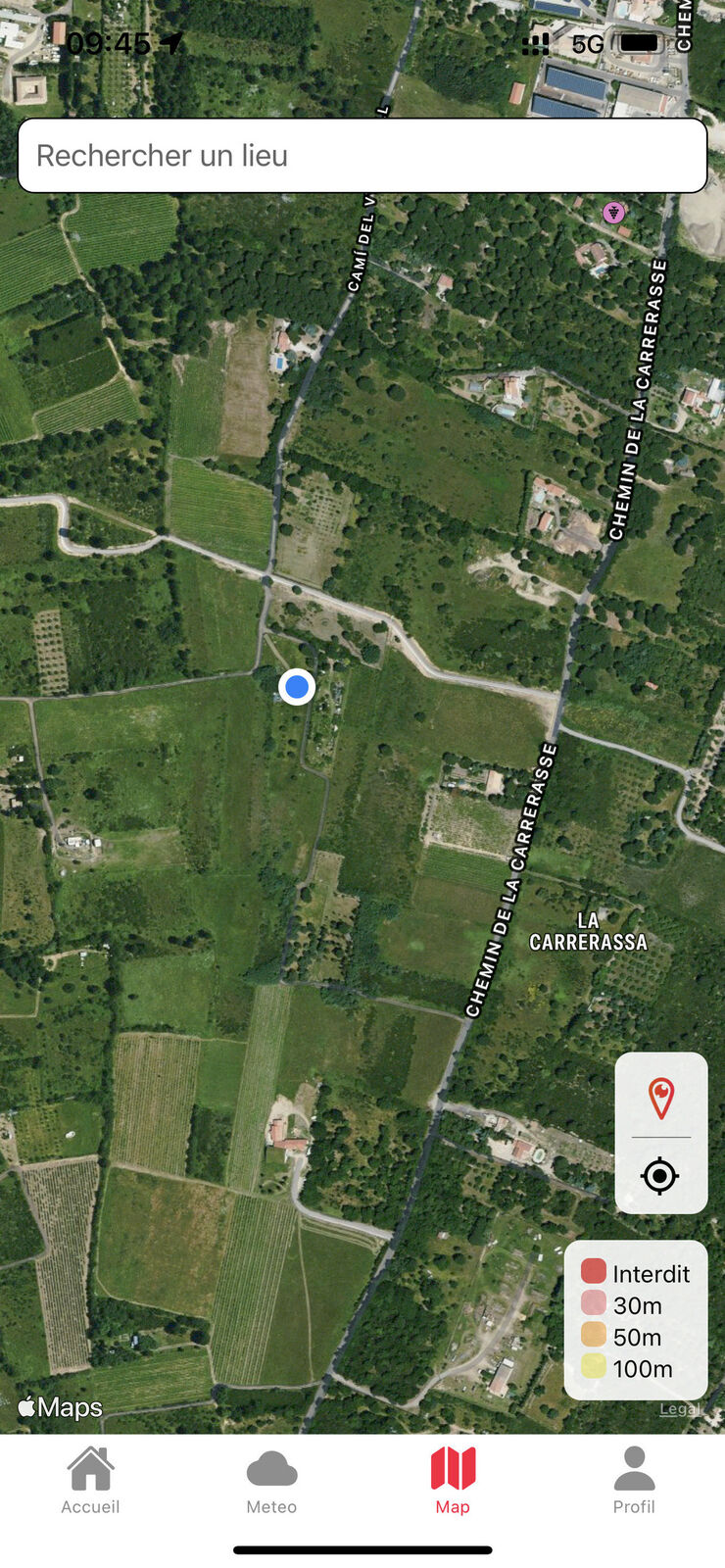Screen dimensions: 725x1568
Task: Tap the red map pin button
Action: coord(661,1098)
